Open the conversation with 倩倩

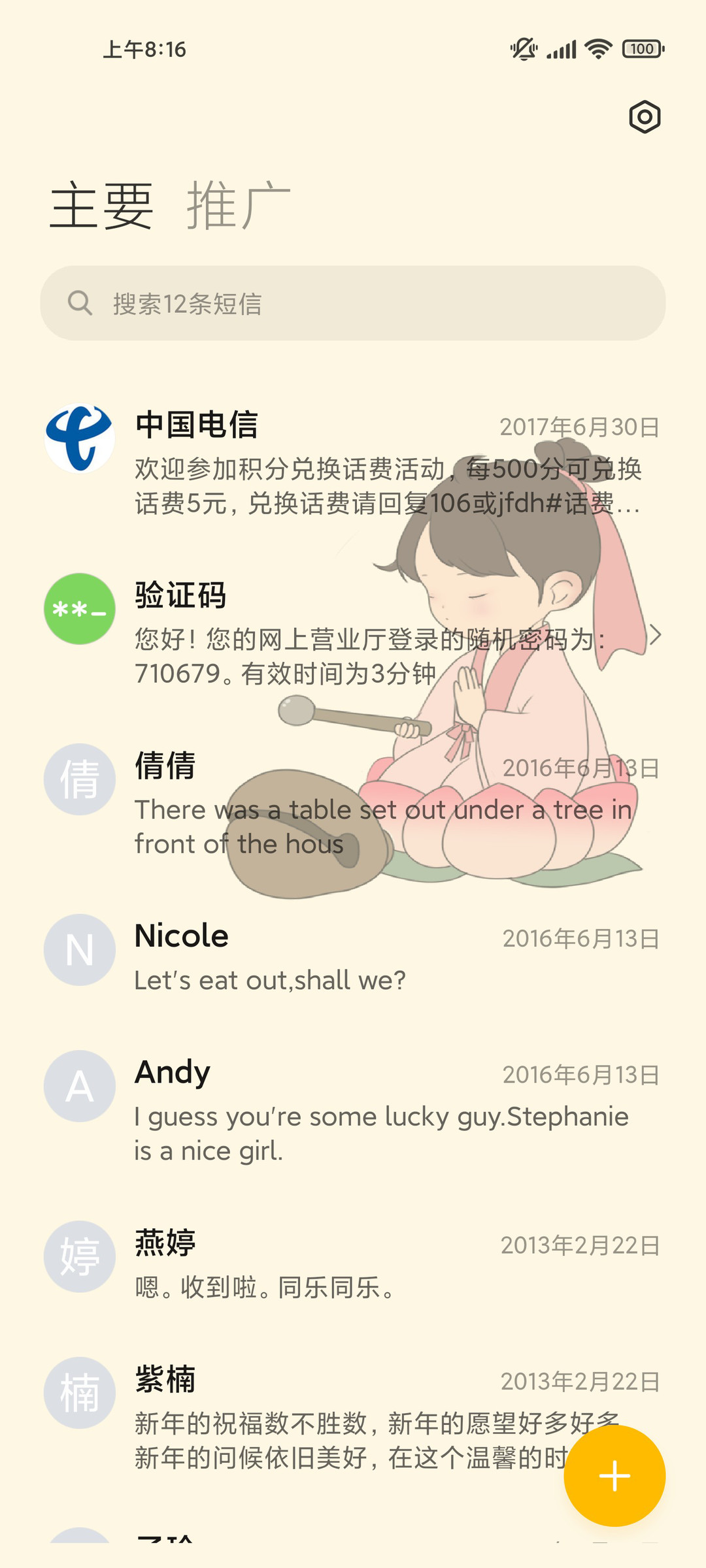353,804
